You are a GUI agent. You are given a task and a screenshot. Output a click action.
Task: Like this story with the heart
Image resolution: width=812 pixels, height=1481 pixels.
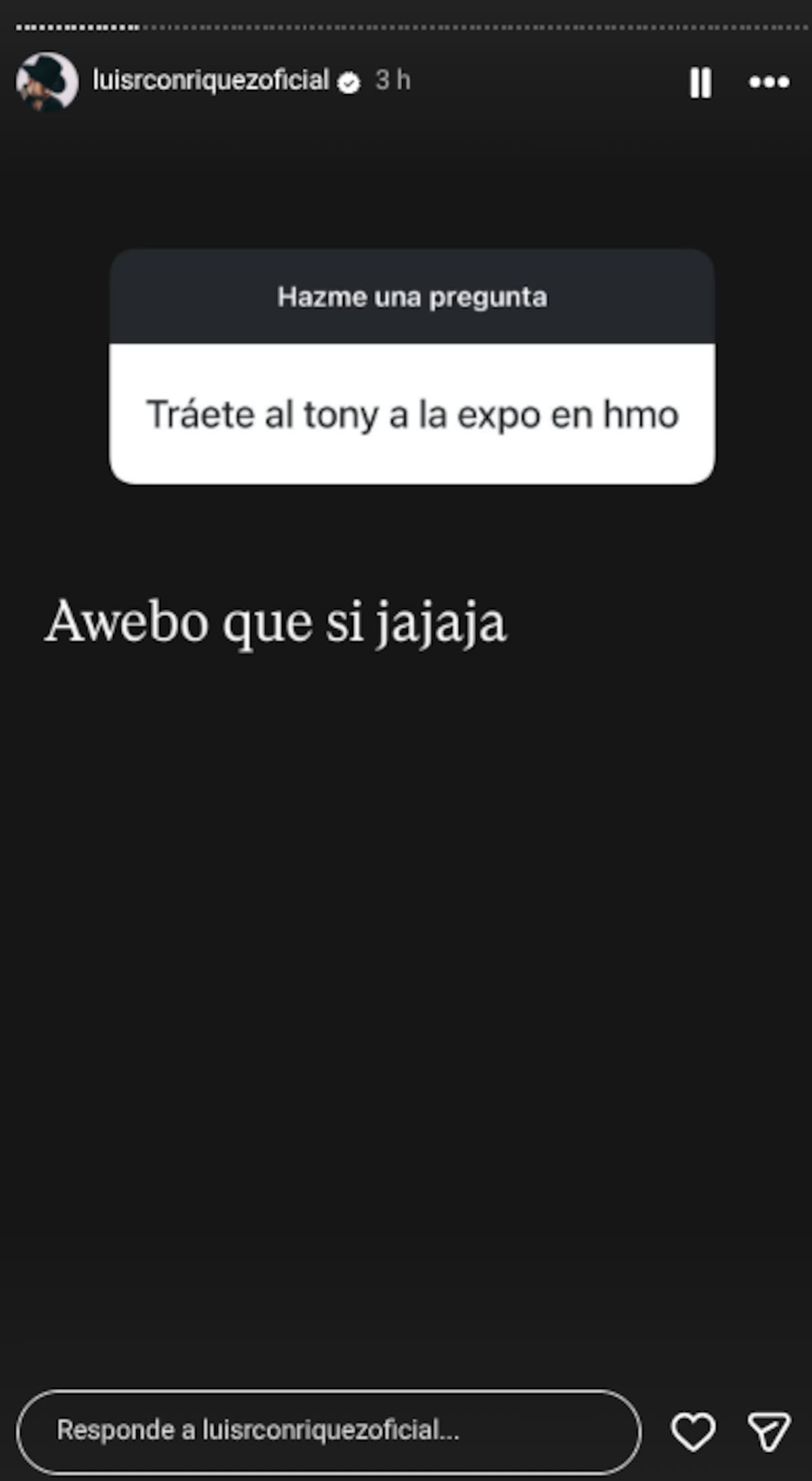click(693, 1431)
